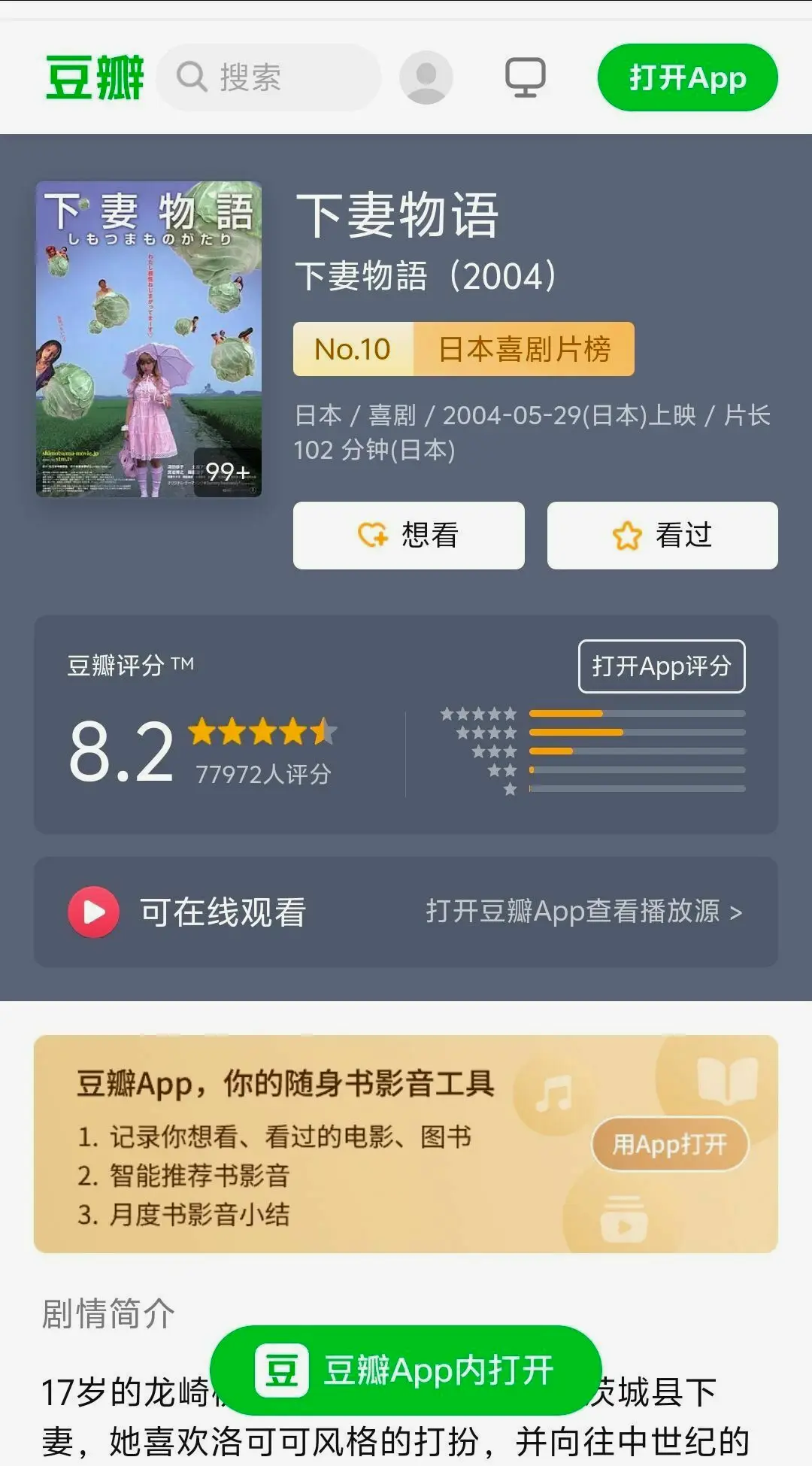This screenshot has width=812, height=1466.
Task: Tap the desktop version monitor icon
Action: (525, 77)
